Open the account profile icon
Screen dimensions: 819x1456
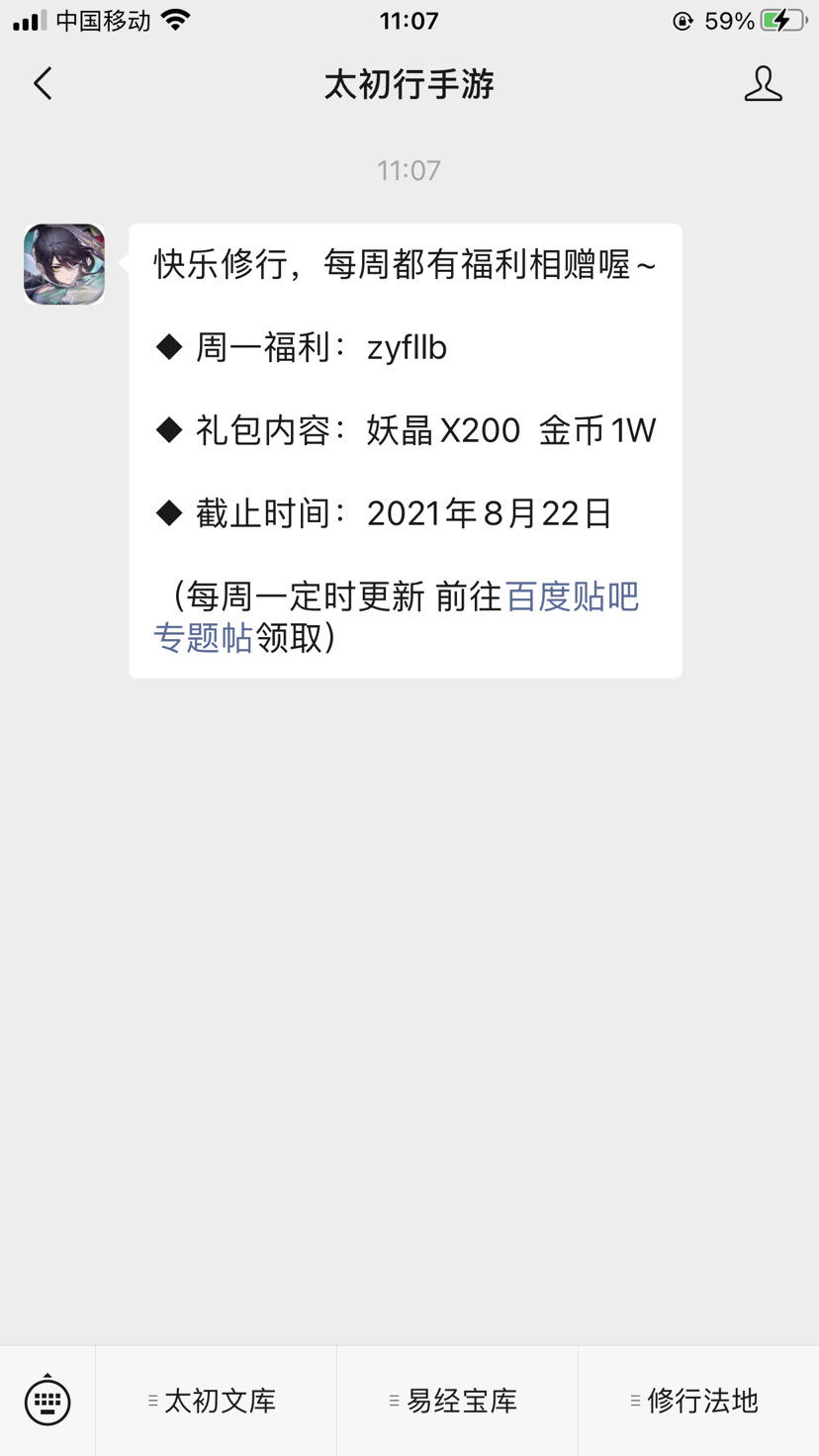pyautogui.click(x=763, y=84)
